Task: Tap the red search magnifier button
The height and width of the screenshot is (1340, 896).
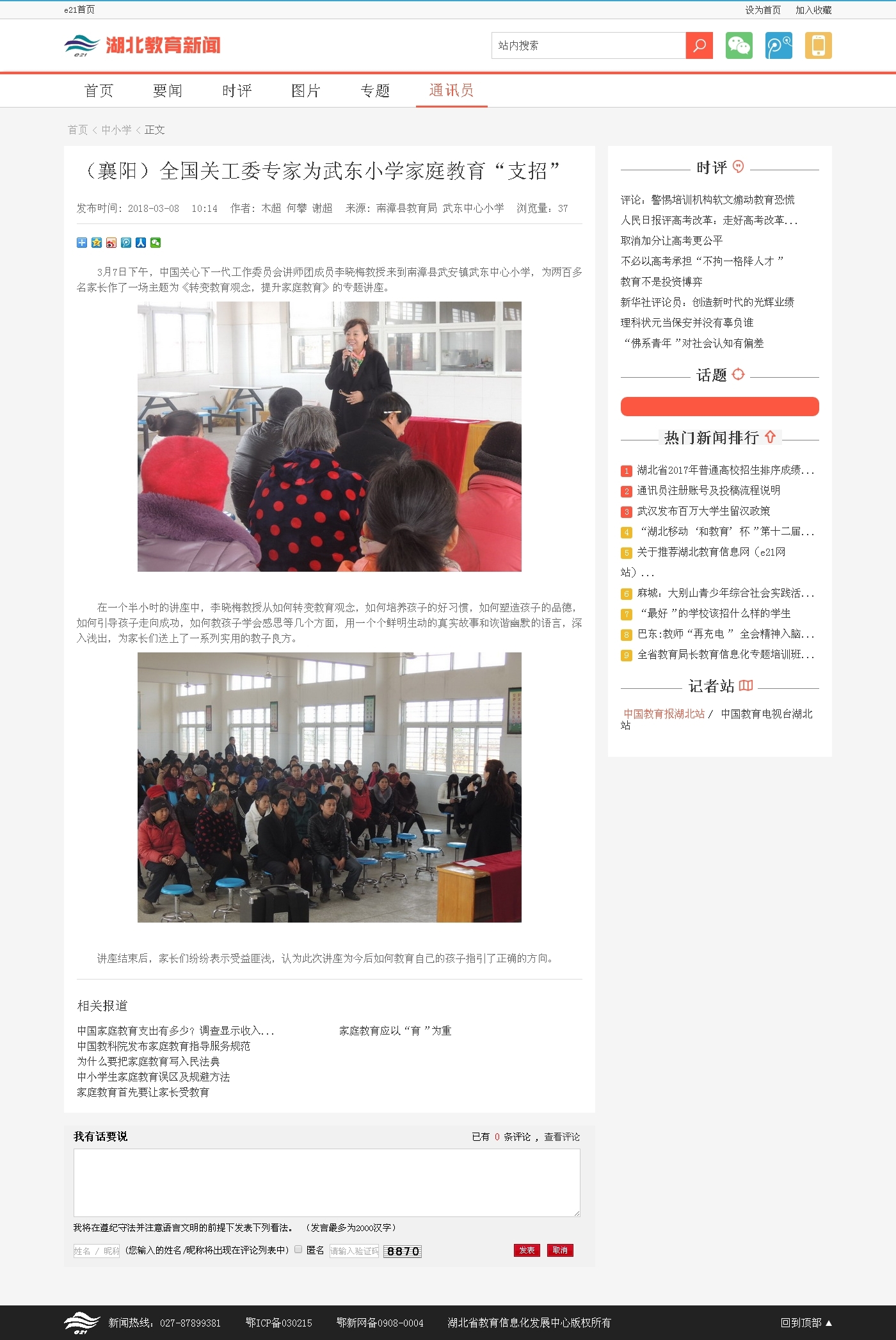Action: point(699,45)
